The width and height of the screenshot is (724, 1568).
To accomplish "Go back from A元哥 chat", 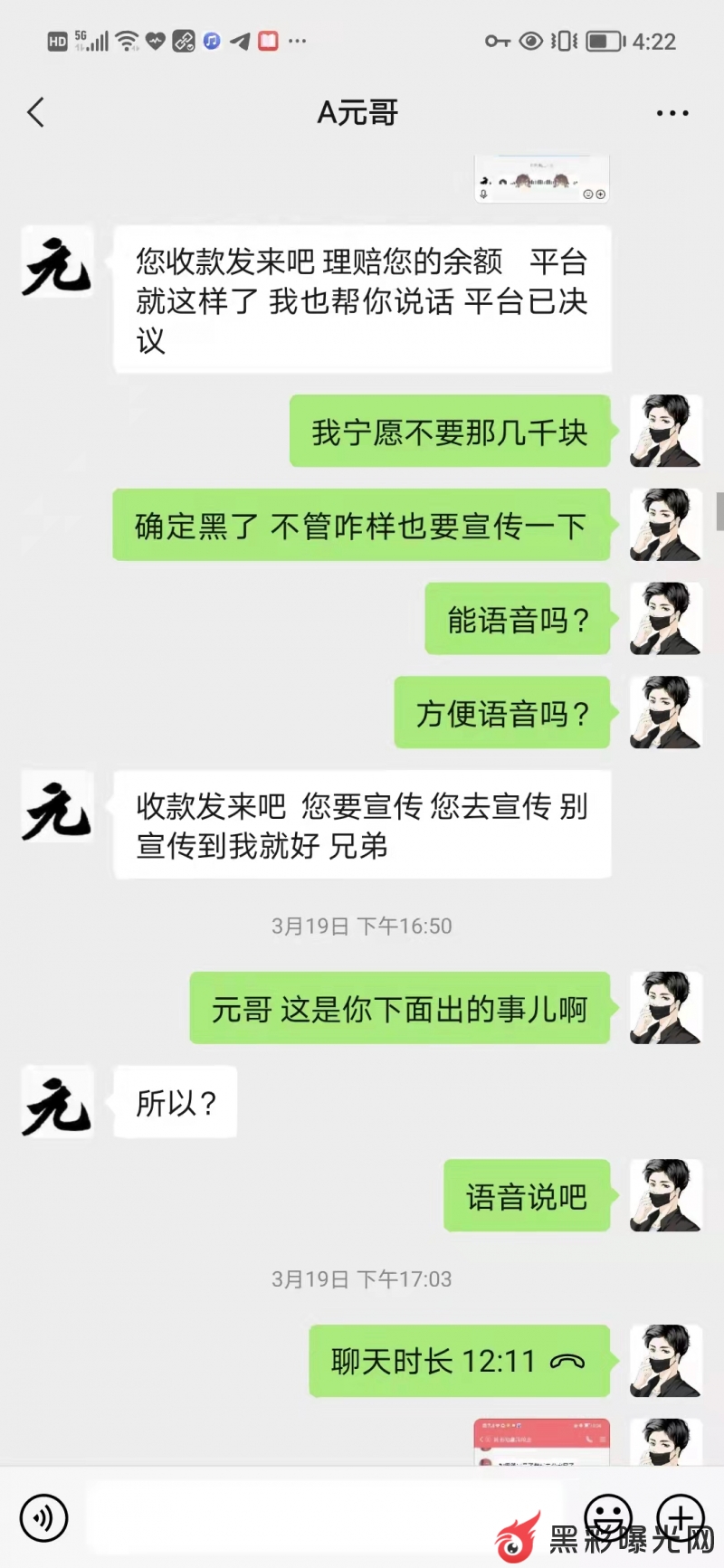I will tap(36, 113).
